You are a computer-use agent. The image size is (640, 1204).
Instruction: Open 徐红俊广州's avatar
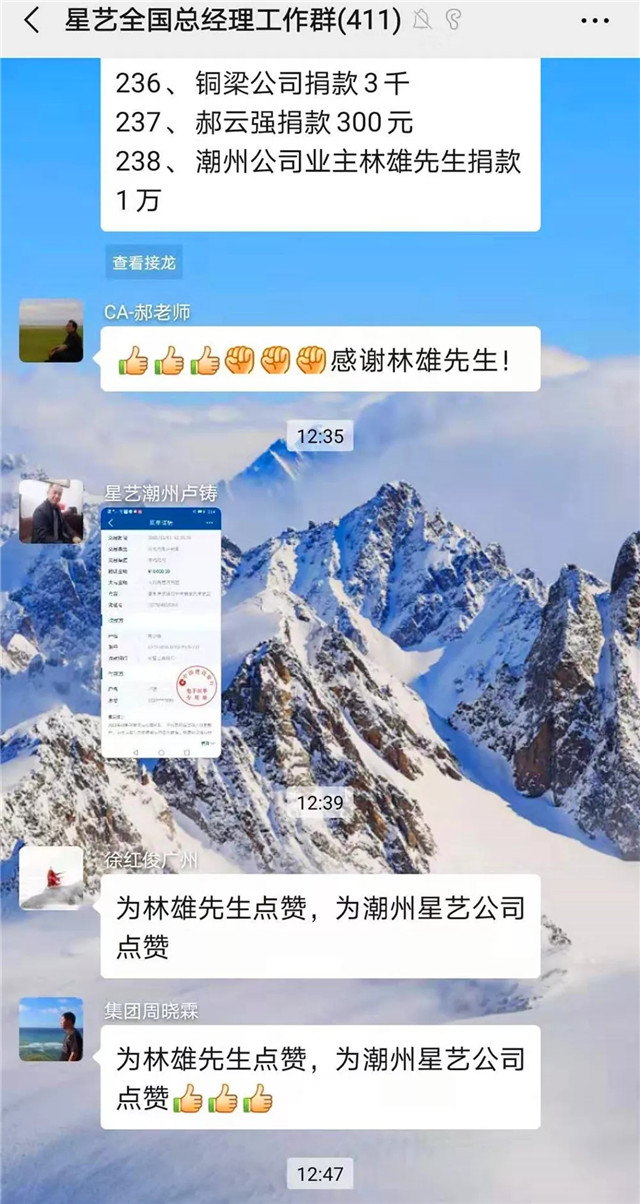click(x=51, y=878)
